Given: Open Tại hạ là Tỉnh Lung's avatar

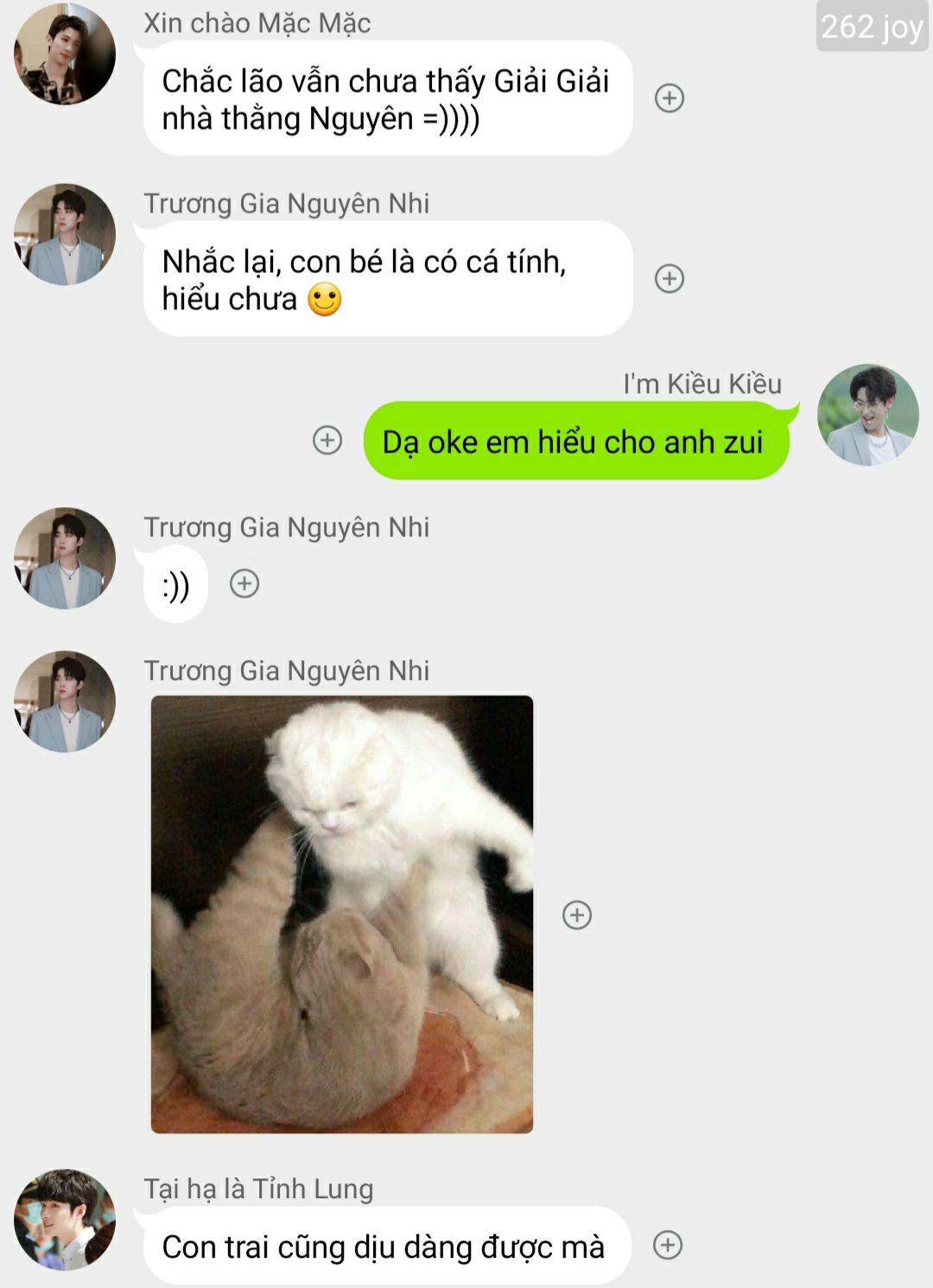Looking at the screenshot, I should pyautogui.click(x=65, y=1220).
